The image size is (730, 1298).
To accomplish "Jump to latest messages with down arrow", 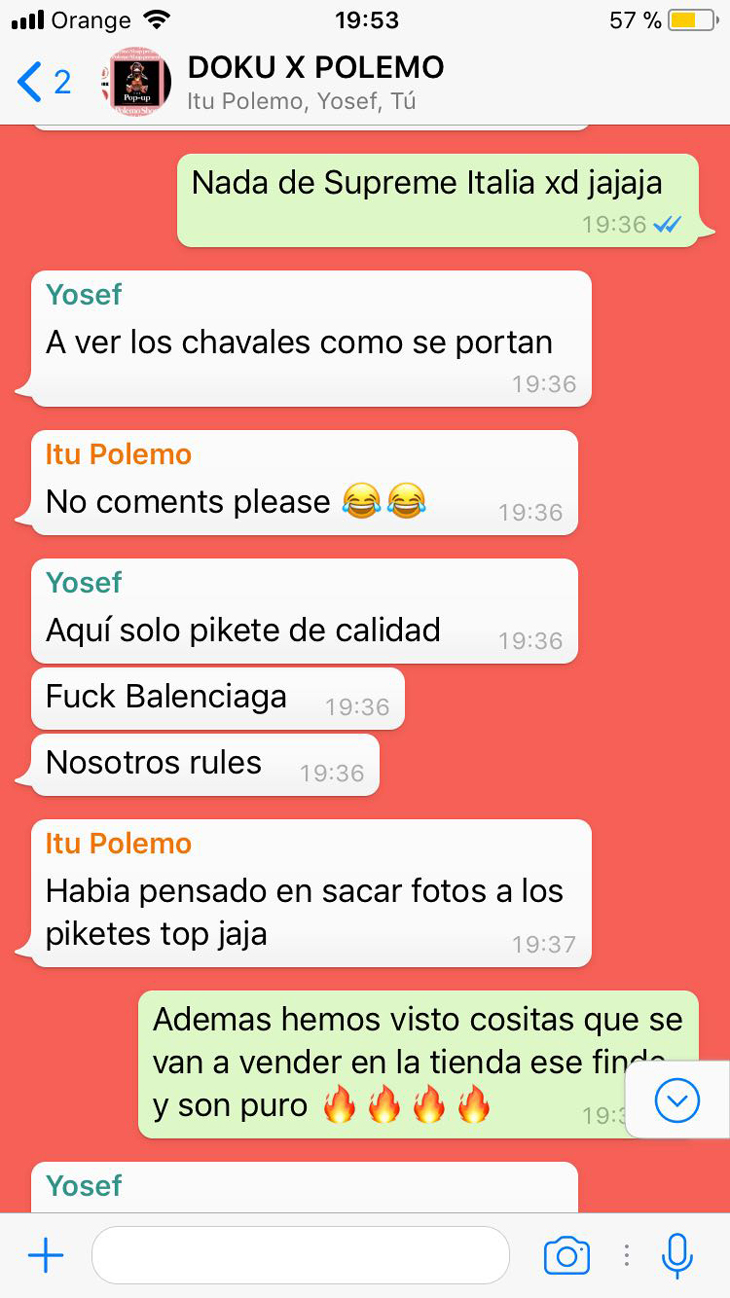I will [x=677, y=1101].
